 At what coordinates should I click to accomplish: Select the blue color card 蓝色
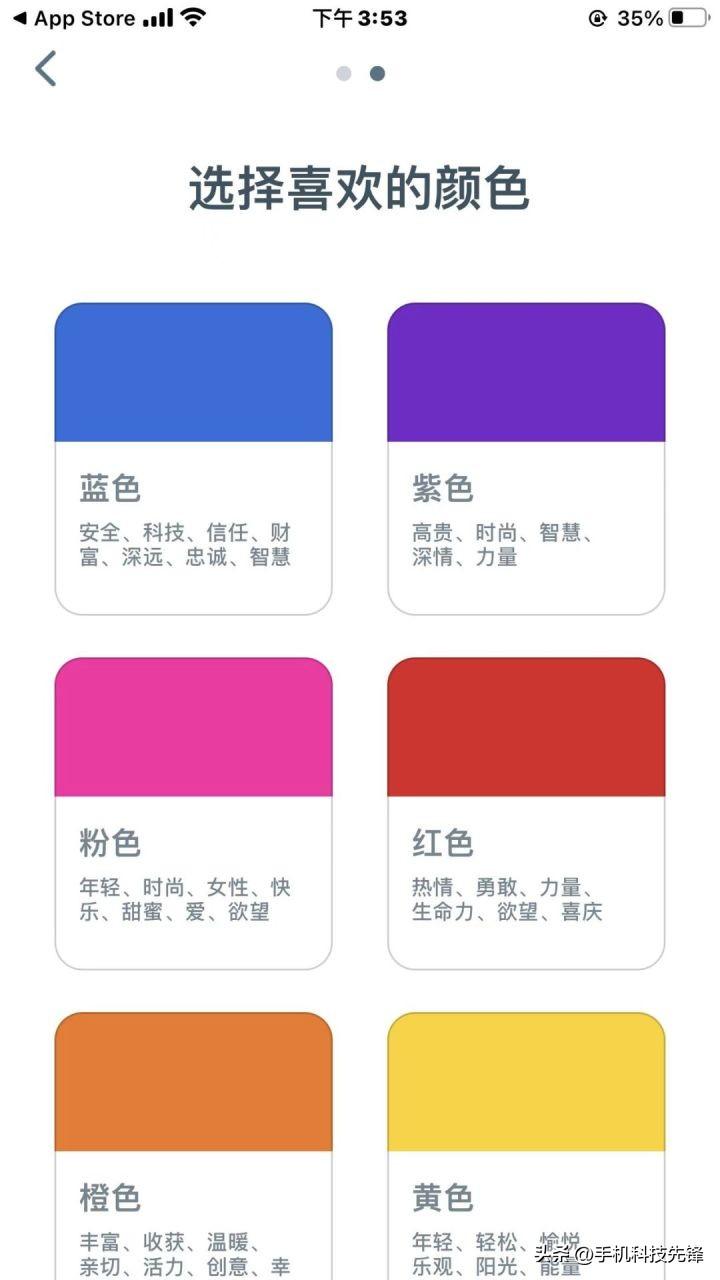coord(193,459)
